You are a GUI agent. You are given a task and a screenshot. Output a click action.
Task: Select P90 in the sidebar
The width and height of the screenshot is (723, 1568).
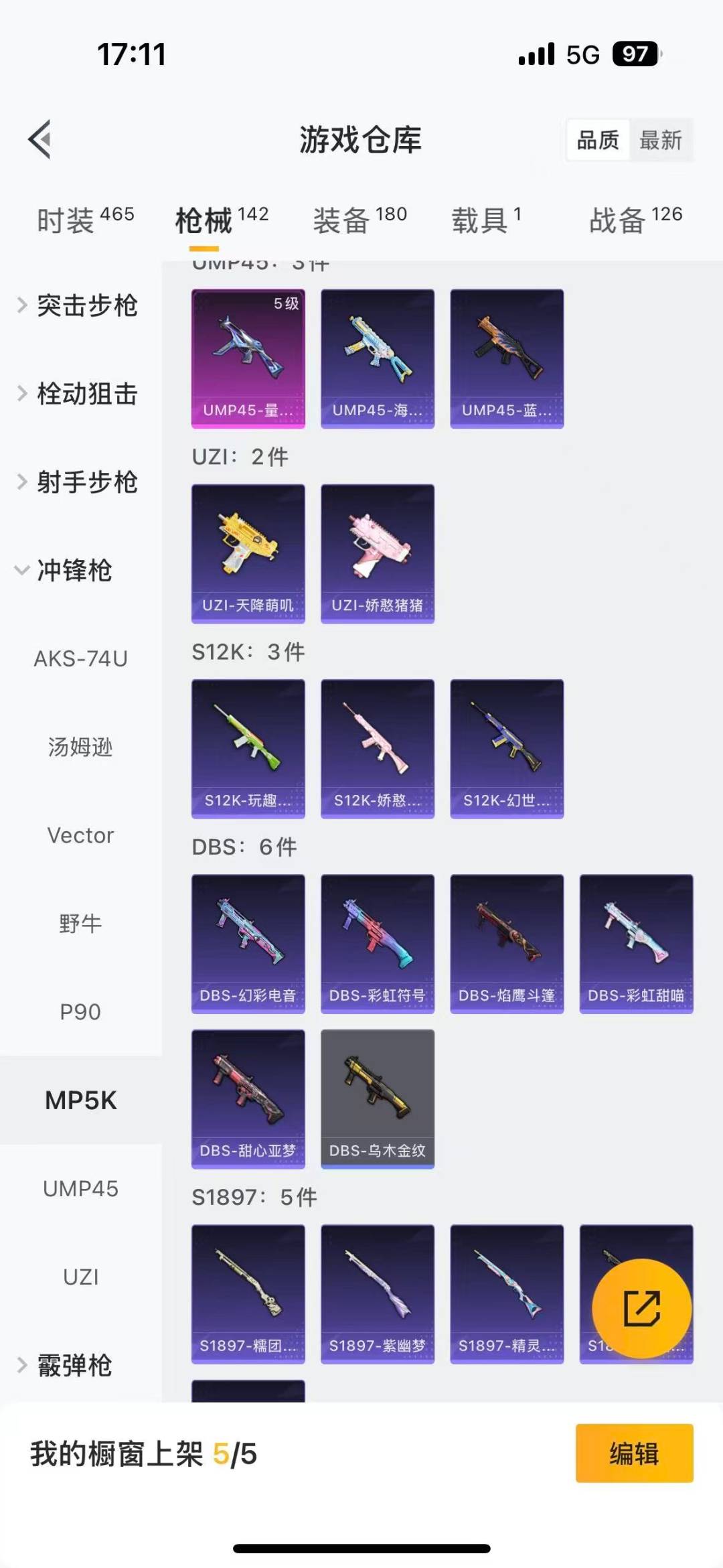point(80,1011)
